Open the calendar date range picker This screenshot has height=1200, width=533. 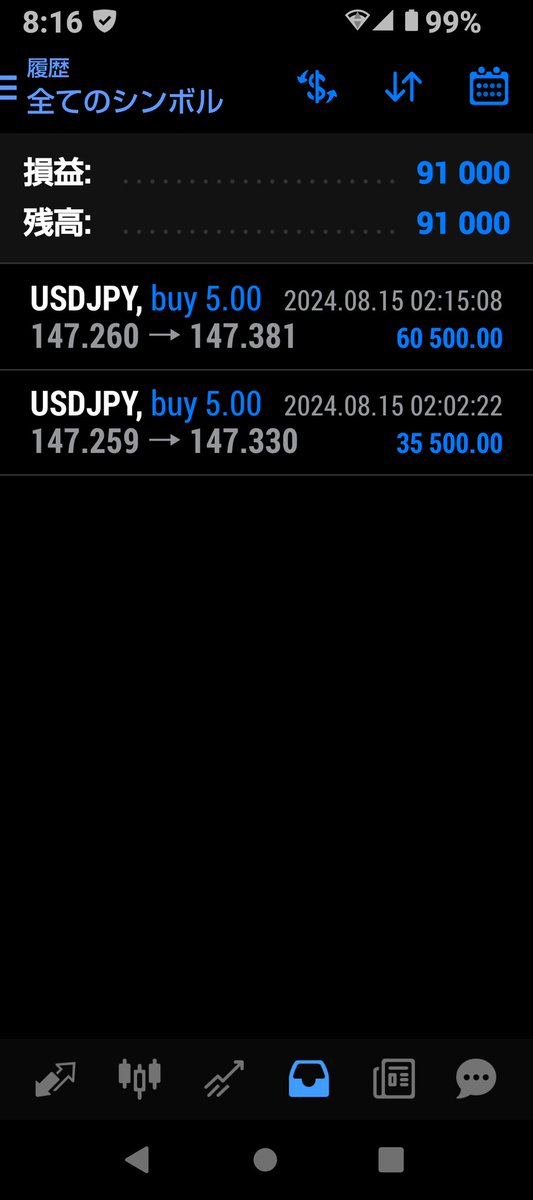click(489, 88)
